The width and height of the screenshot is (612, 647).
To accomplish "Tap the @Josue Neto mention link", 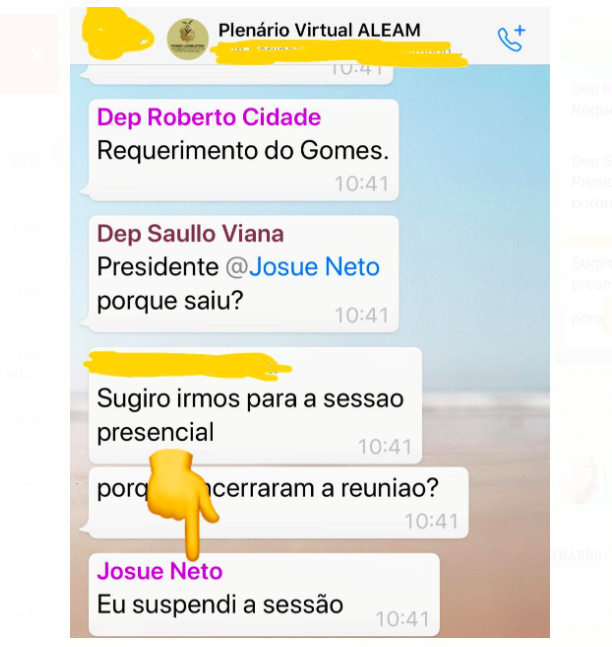I will 303,267.
